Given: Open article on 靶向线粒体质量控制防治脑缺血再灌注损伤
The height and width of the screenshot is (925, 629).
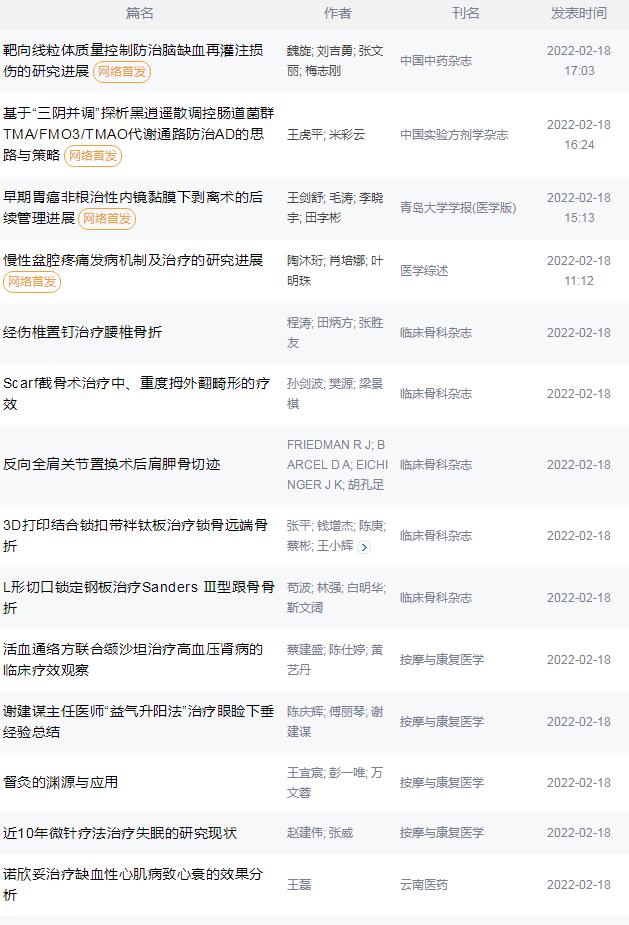Looking at the screenshot, I should [x=134, y=50].
